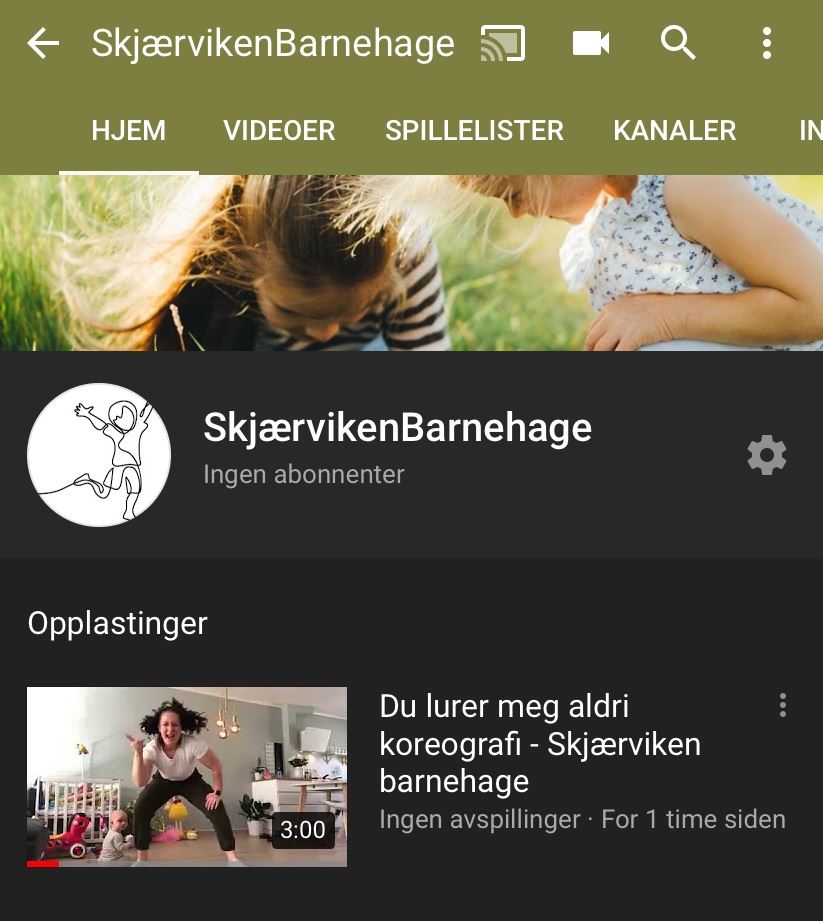Open the cast to device icon
823x921 pixels.
(x=502, y=43)
